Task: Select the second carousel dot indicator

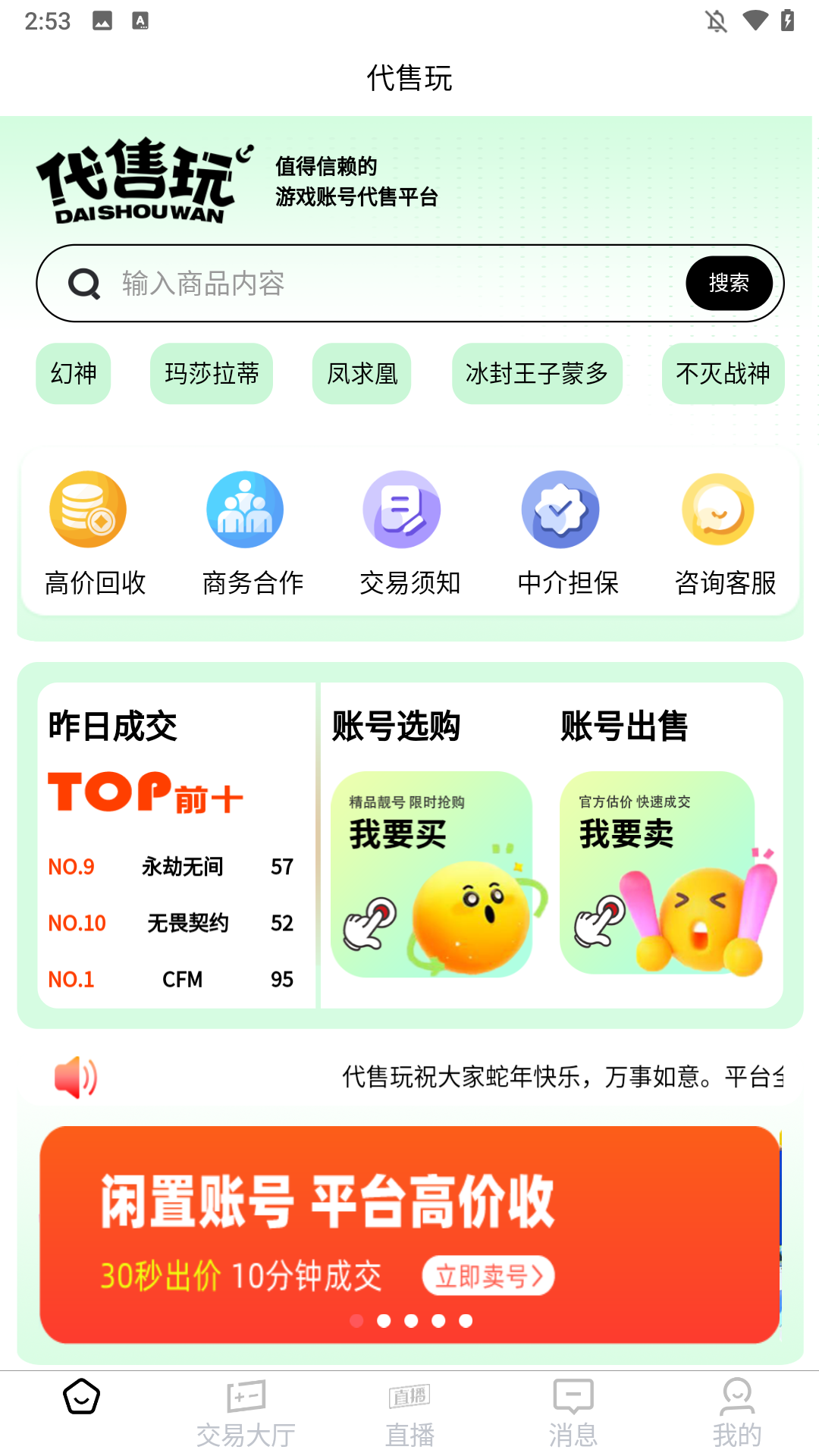Action: (x=384, y=1320)
